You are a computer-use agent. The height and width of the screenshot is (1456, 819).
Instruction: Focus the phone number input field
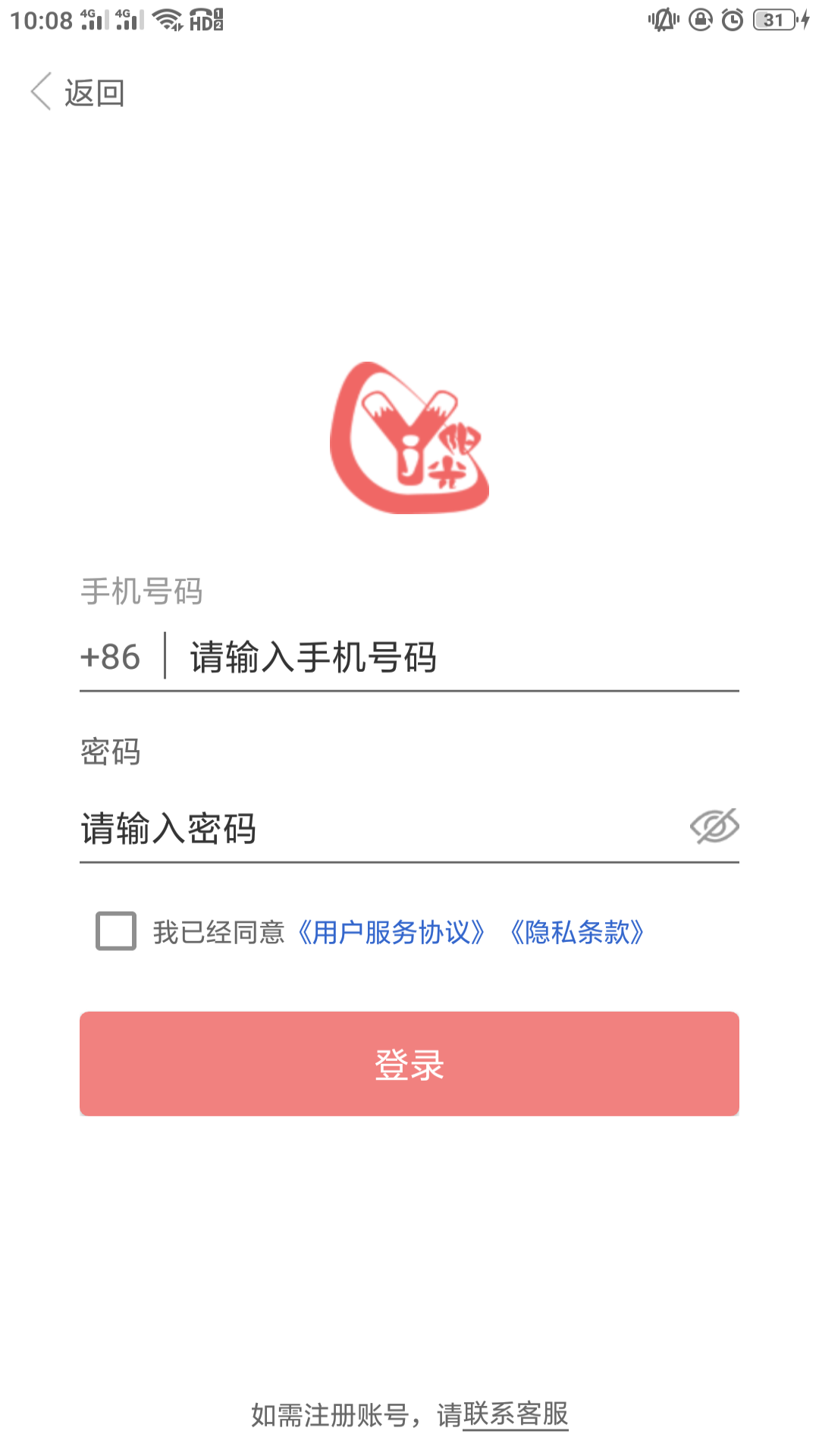(455, 657)
